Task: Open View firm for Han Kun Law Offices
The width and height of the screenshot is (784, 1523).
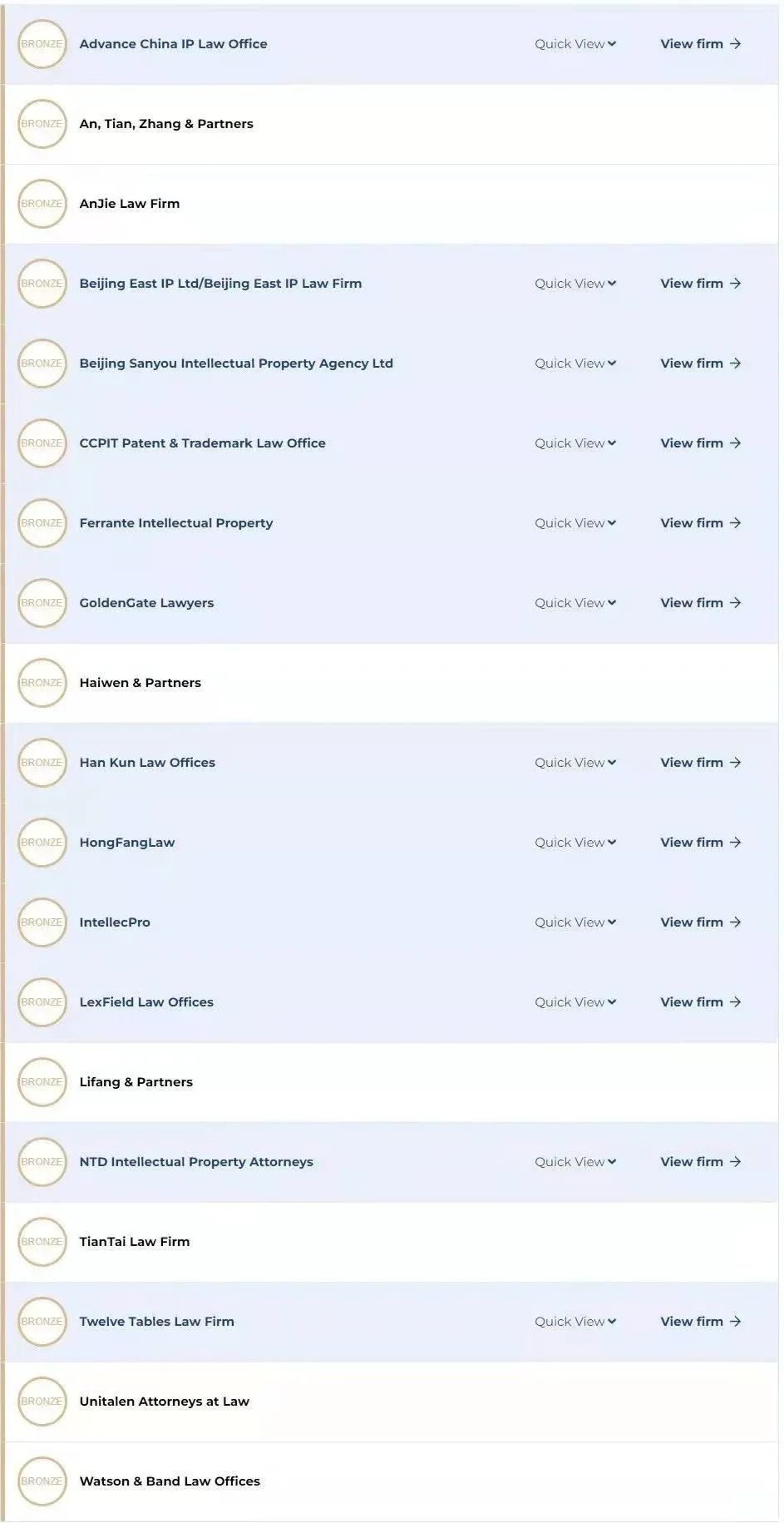Action: [700, 763]
